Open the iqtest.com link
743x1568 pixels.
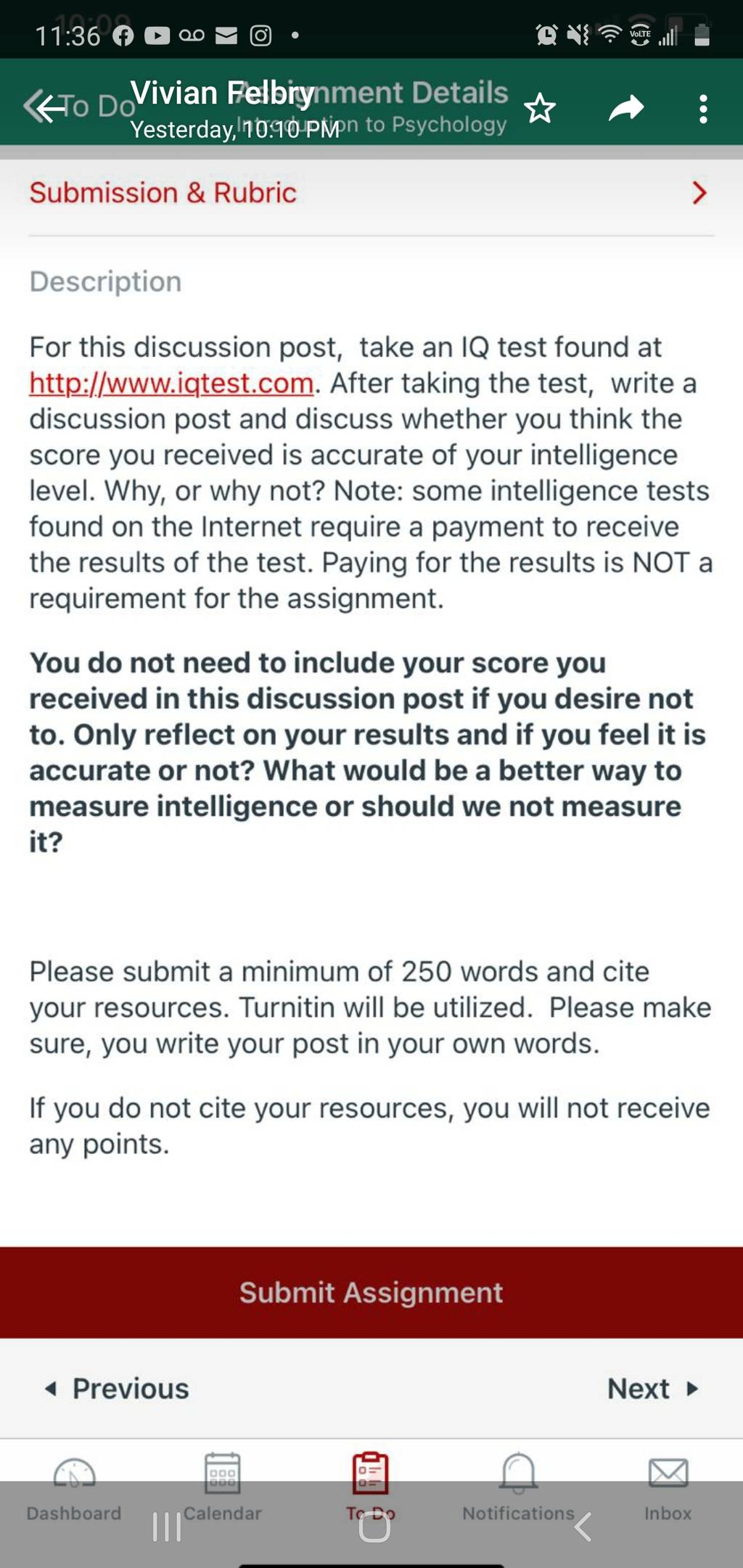tap(171, 383)
